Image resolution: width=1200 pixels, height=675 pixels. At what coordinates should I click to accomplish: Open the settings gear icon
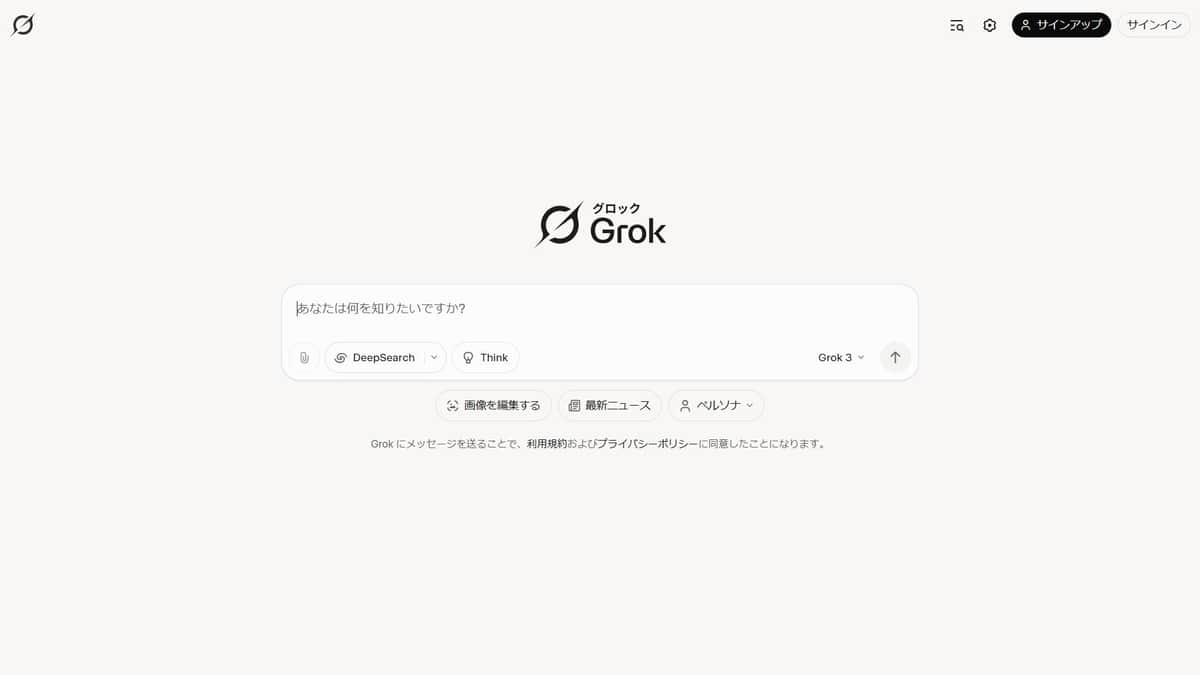(x=989, y=25)
